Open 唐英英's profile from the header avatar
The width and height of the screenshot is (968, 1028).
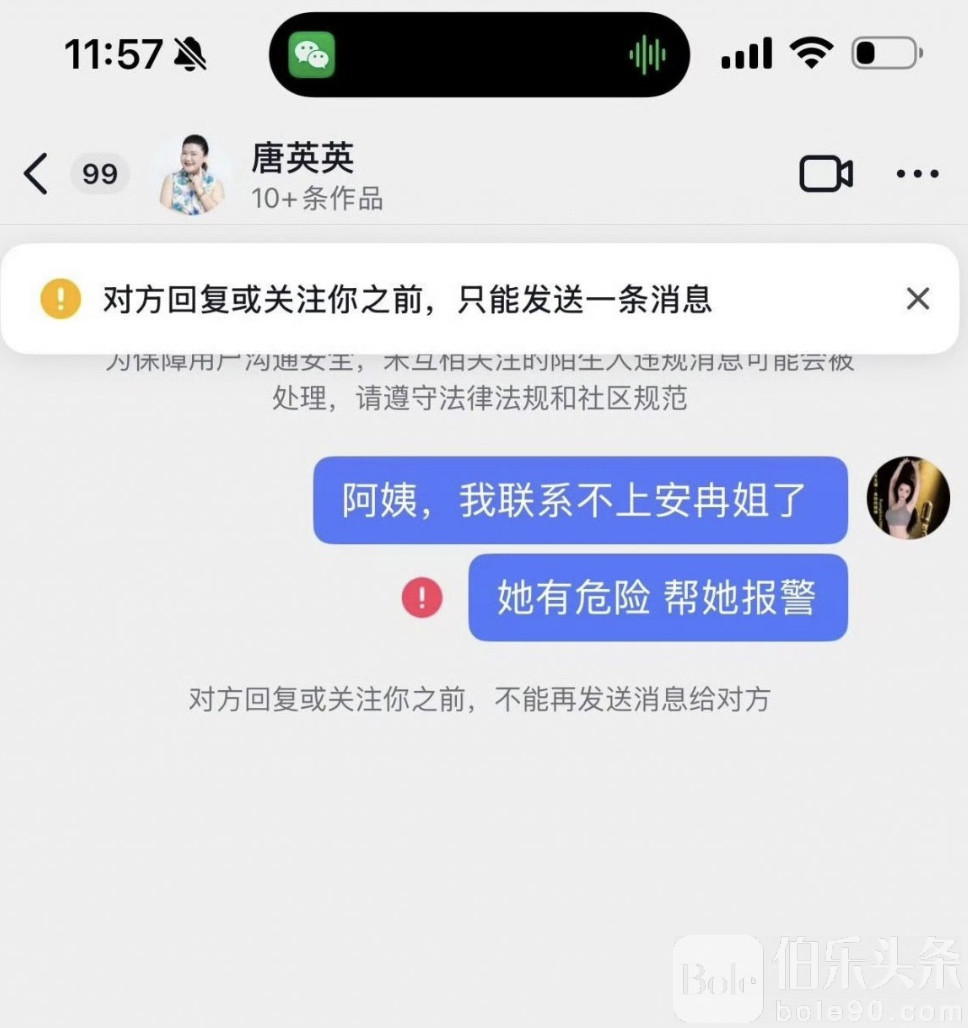tap(191, 175)
